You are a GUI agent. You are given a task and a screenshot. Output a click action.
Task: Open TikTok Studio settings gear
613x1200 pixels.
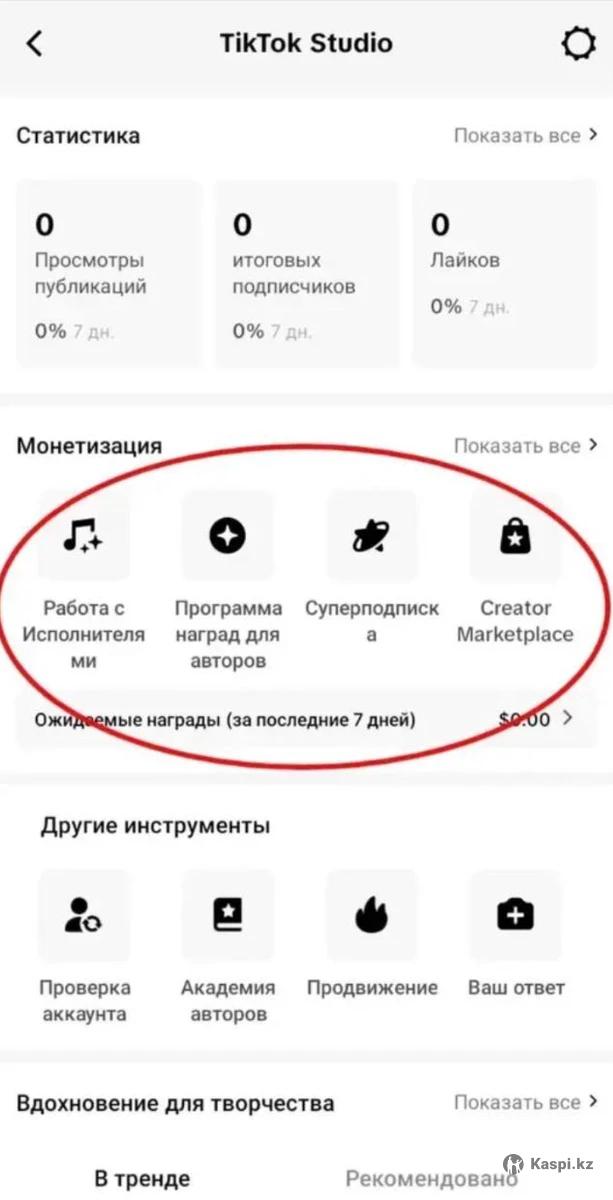(x=578, y=44)
